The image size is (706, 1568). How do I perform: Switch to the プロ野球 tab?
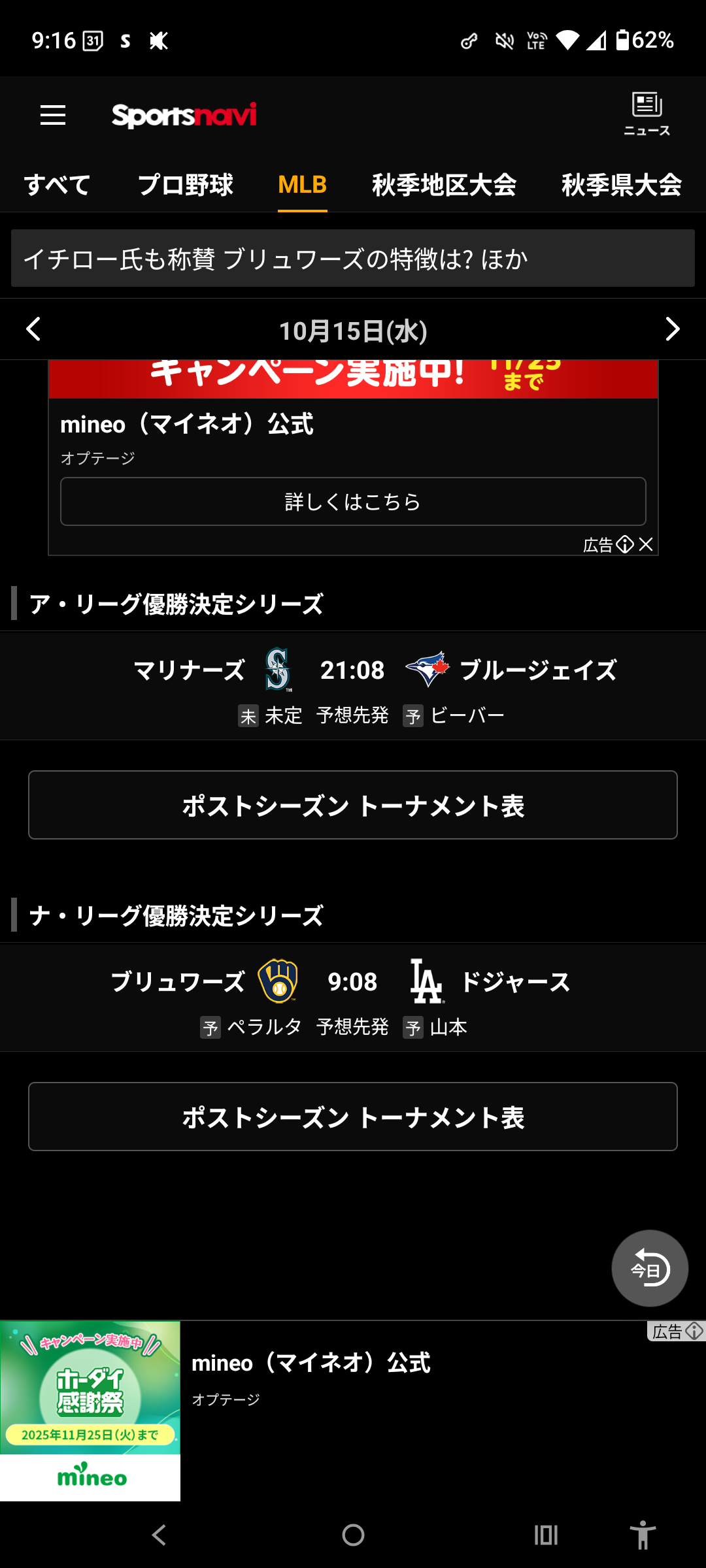pos(186,185)
